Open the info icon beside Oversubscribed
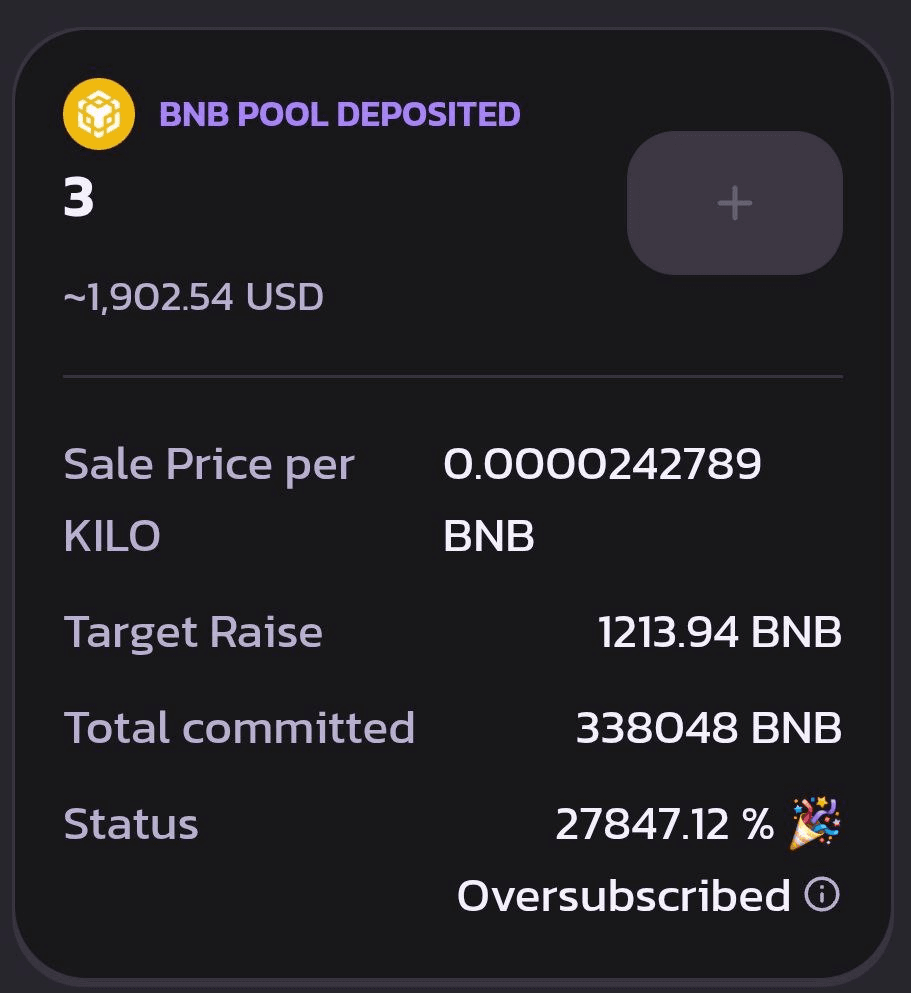The width and height of the screenshot is (911, 993). (822, 894)
